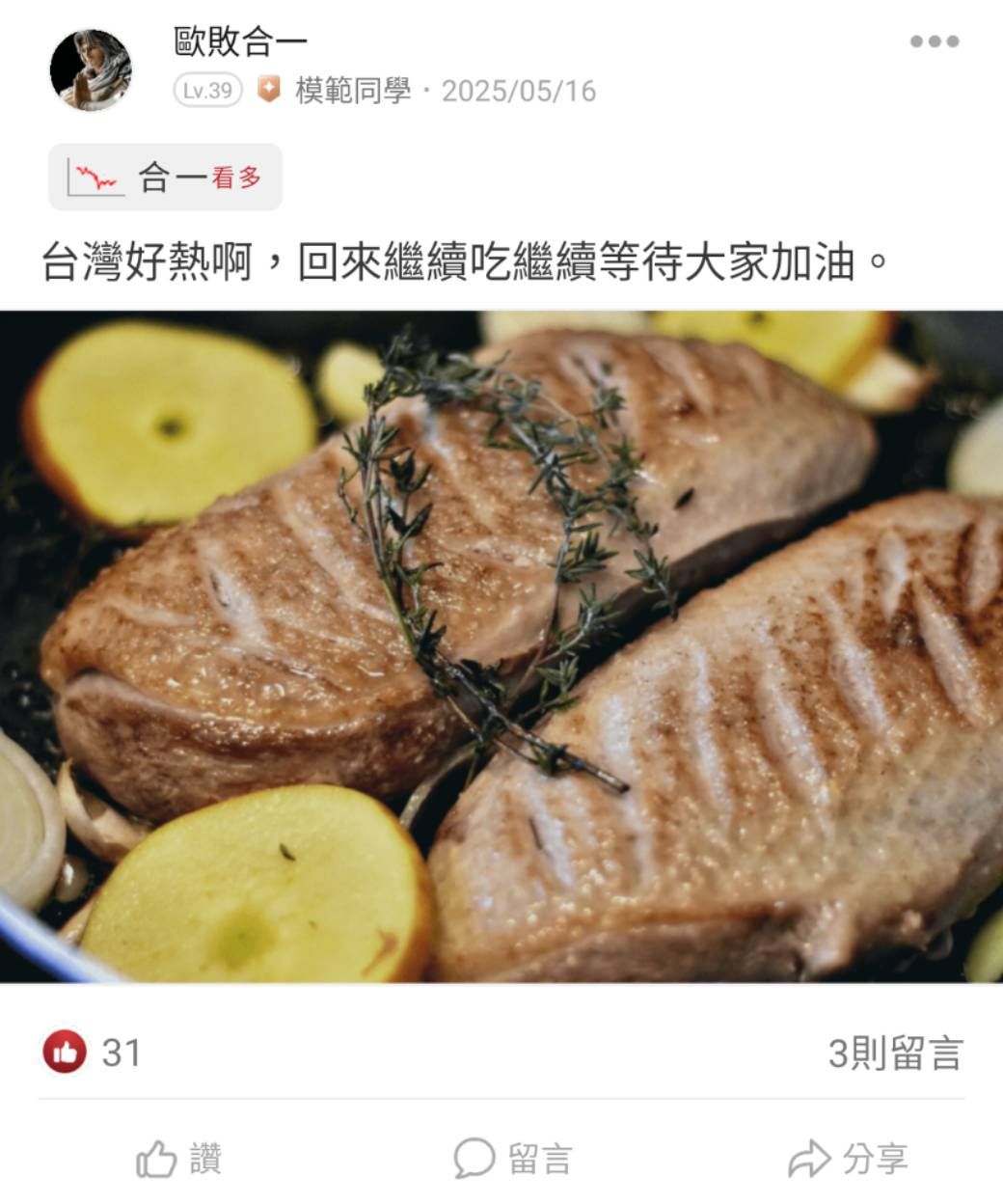Open the 歐敗合一 username link
The image size is (1003, 1204).
[x=240, y=41]
